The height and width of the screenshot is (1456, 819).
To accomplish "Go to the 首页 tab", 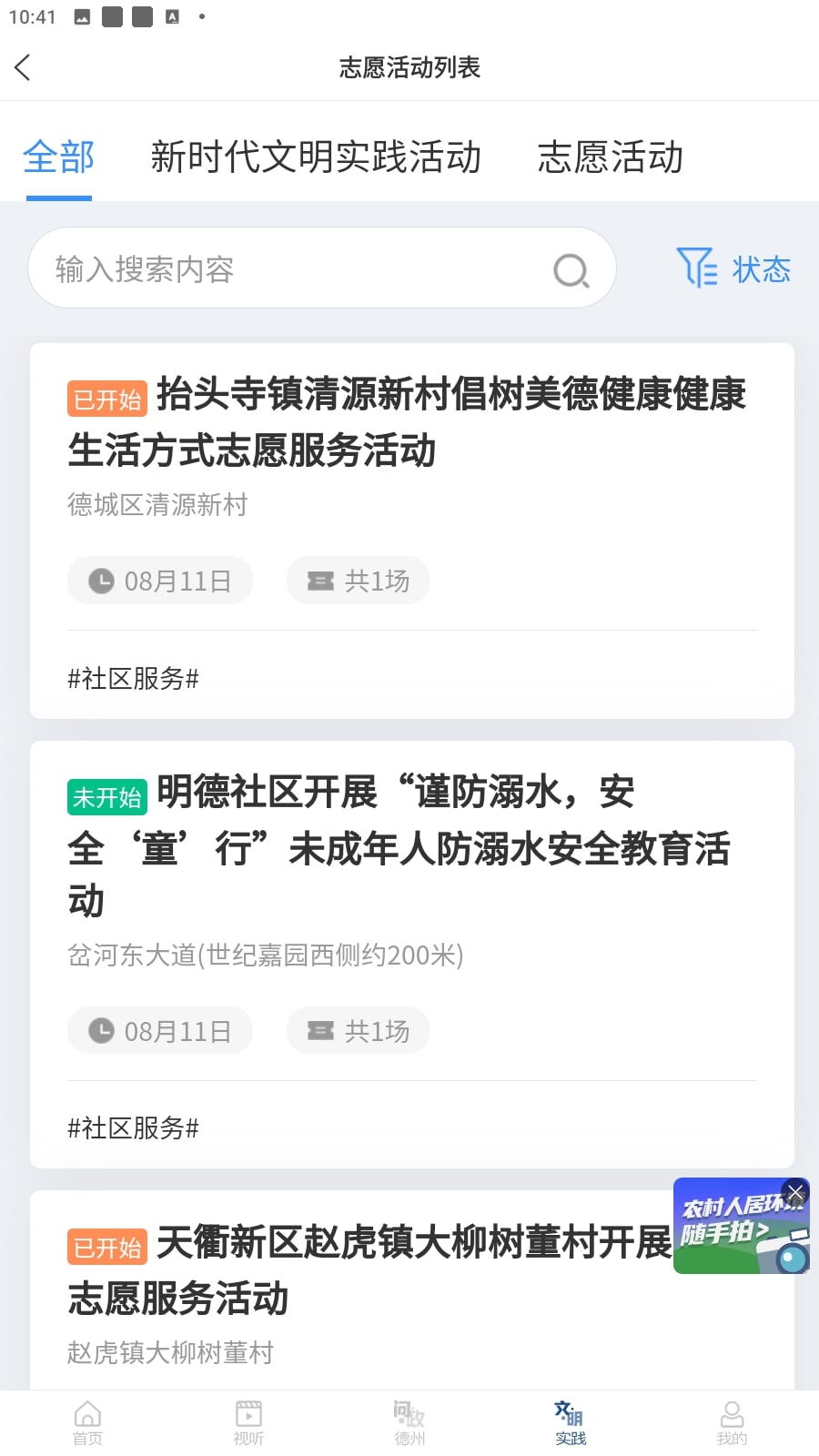I will 88,1422.
